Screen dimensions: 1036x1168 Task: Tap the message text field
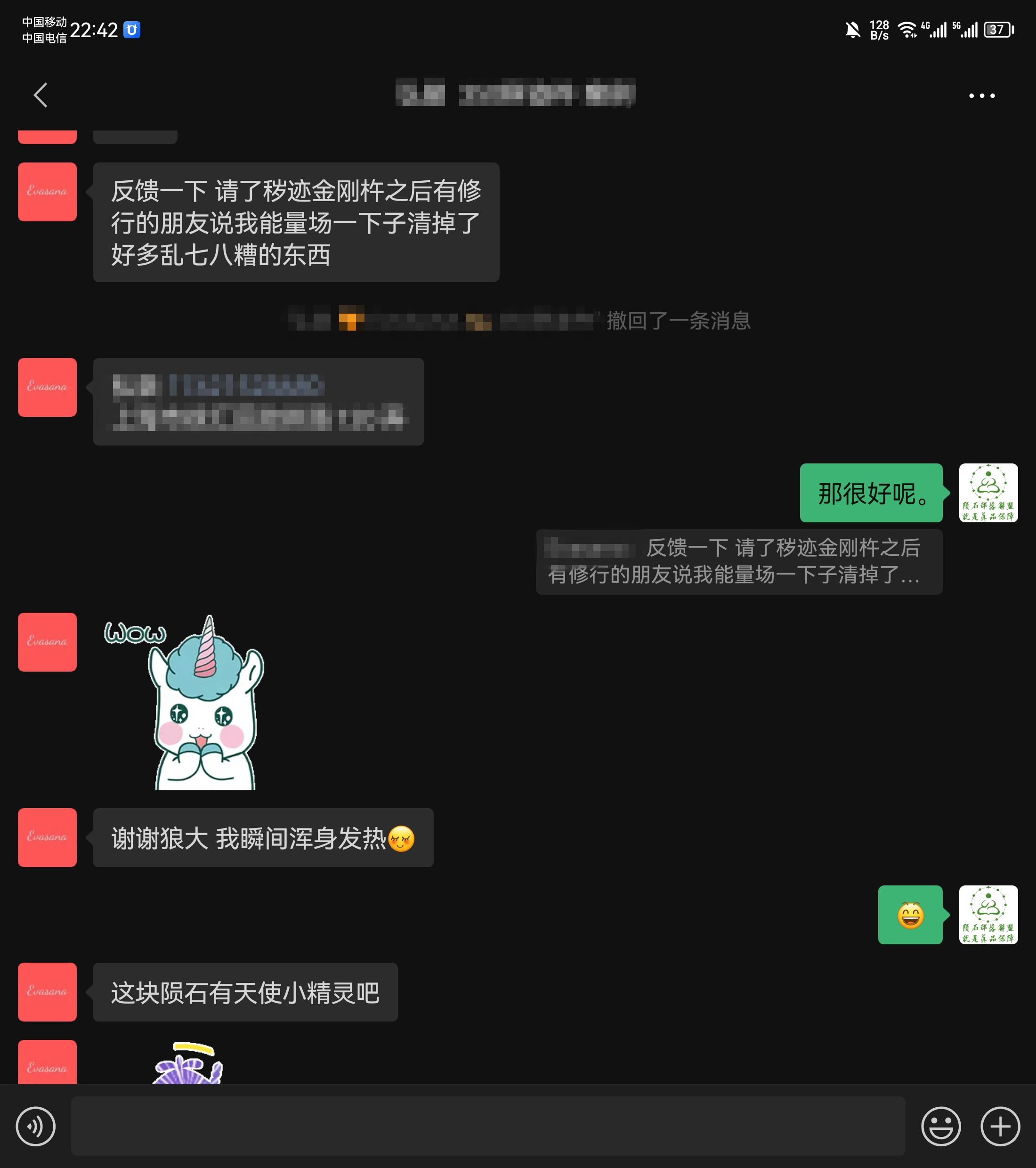(487, 1125)
